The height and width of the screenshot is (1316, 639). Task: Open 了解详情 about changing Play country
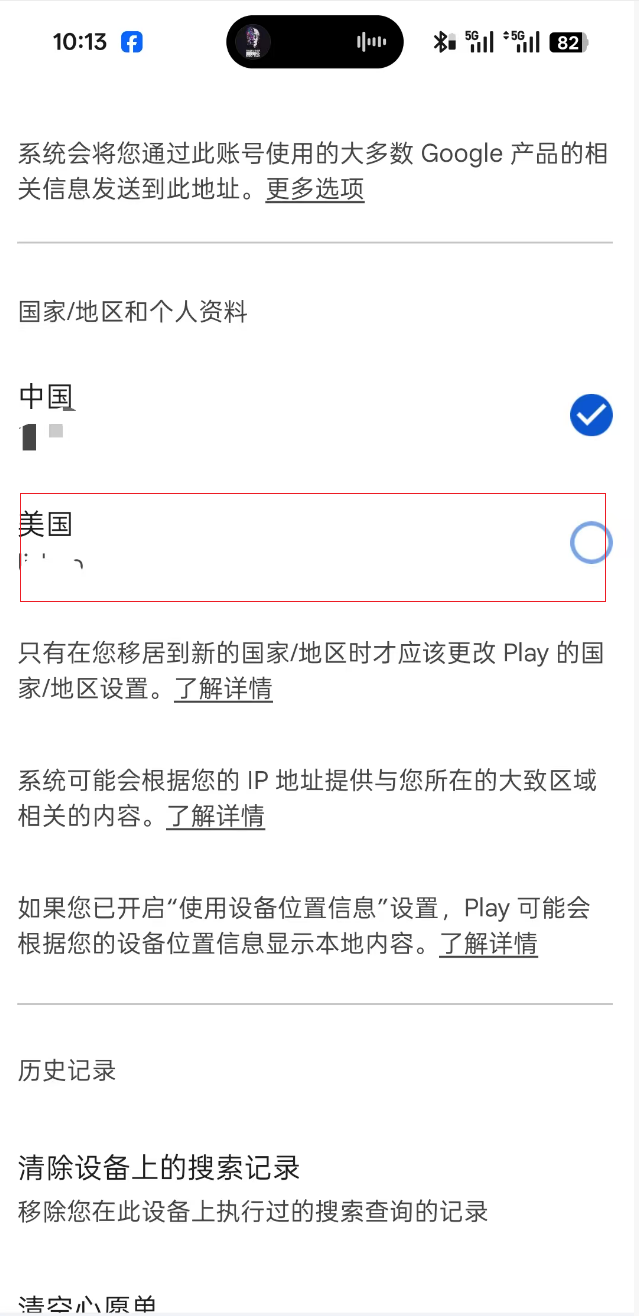click(223, 689)
